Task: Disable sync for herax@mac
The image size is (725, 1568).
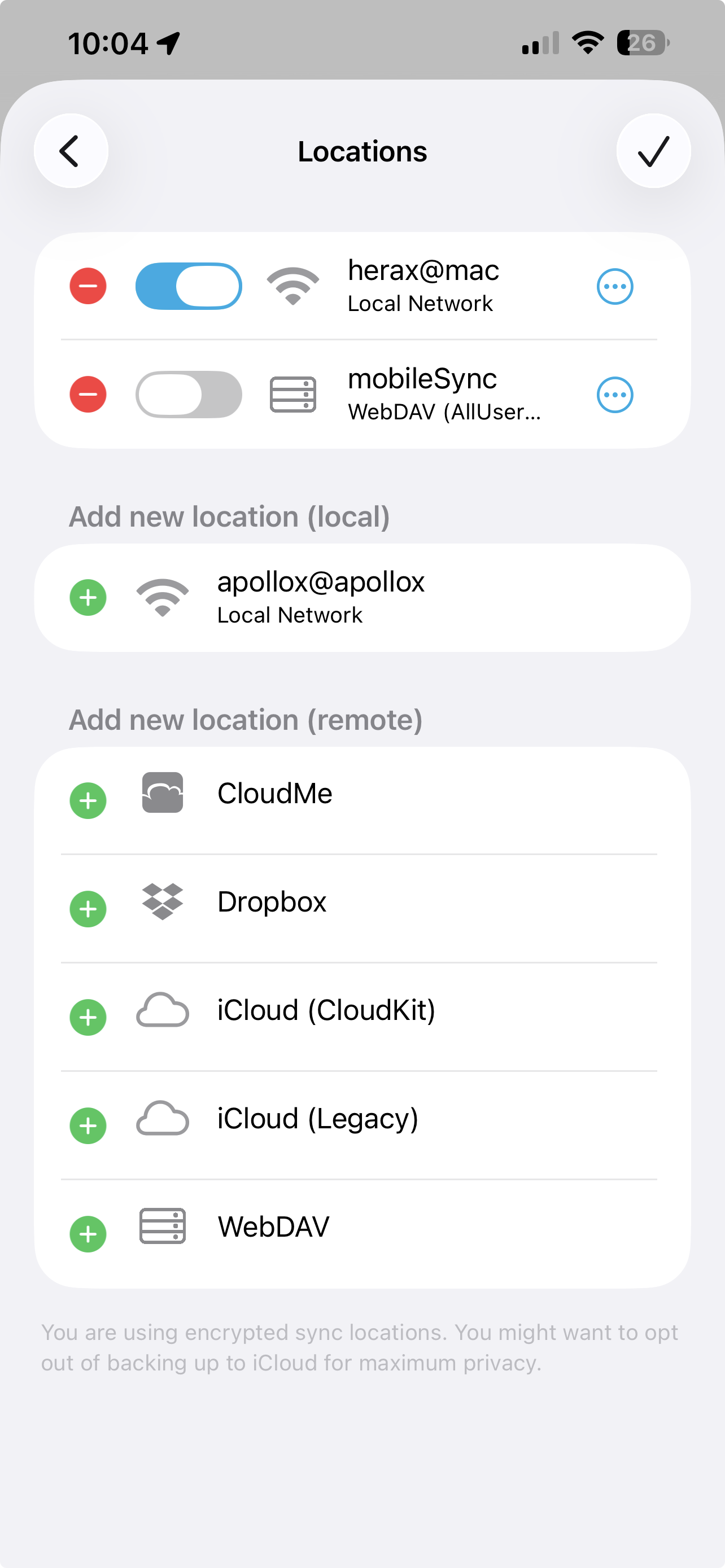Action: [x=189, y=286]
